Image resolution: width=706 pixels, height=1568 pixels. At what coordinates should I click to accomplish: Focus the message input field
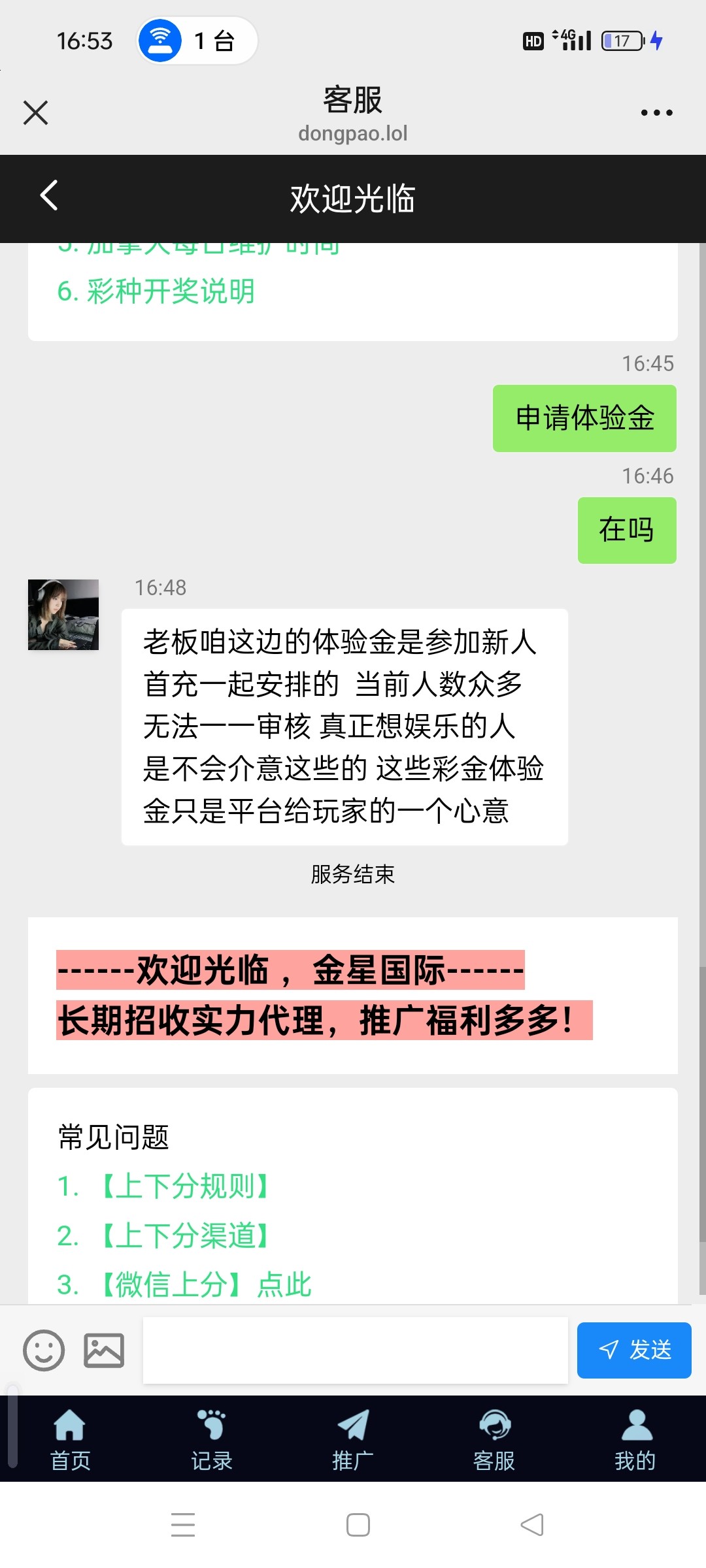coord(355,1350)
